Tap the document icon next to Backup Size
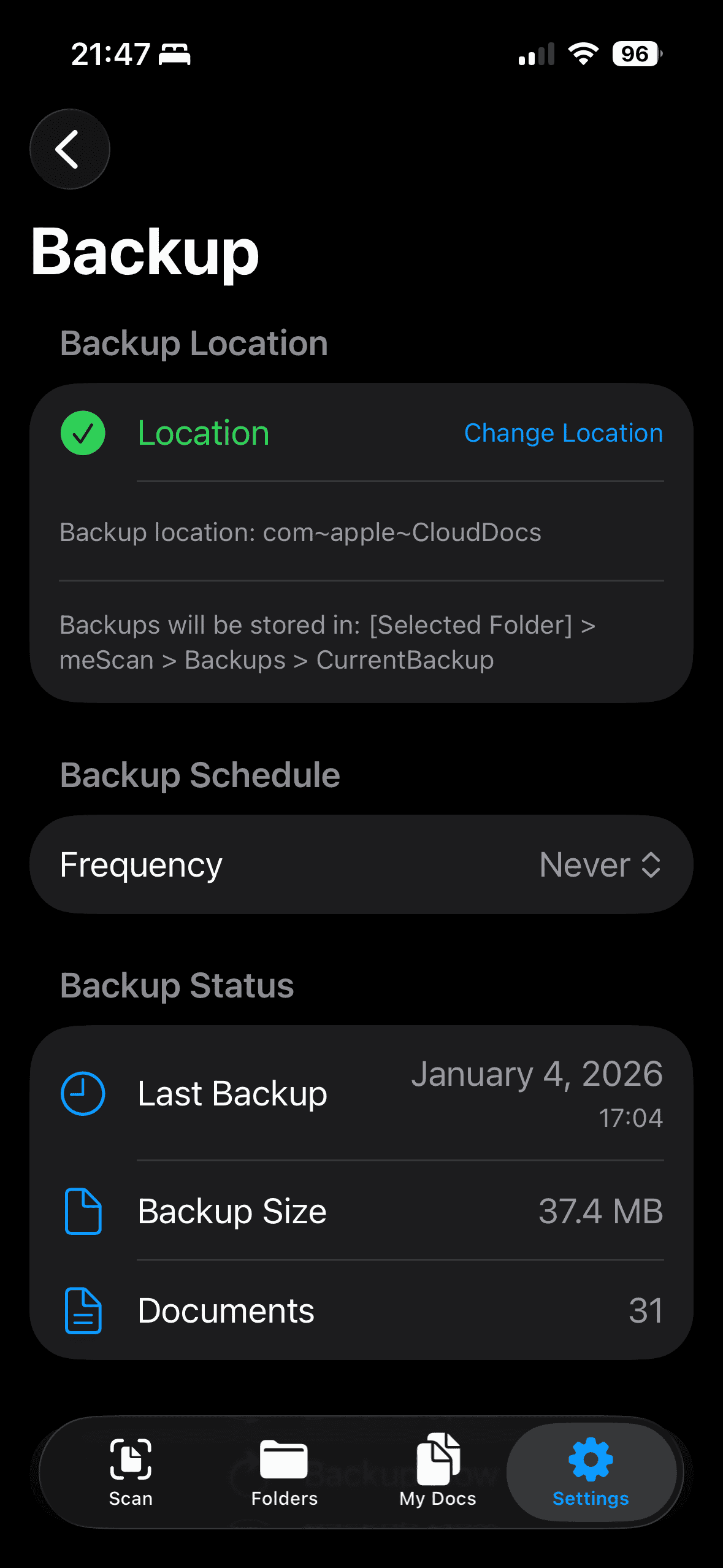Screen dimensions: 723x1568 click(x=82, y=1212)
